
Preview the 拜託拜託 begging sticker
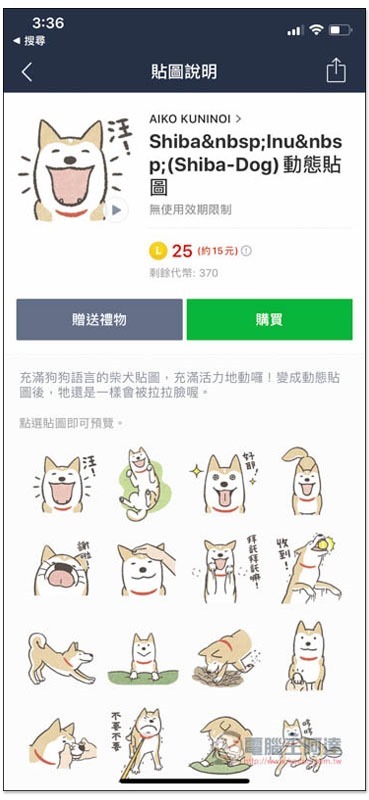pyautogui.click(x=227, y=569)
